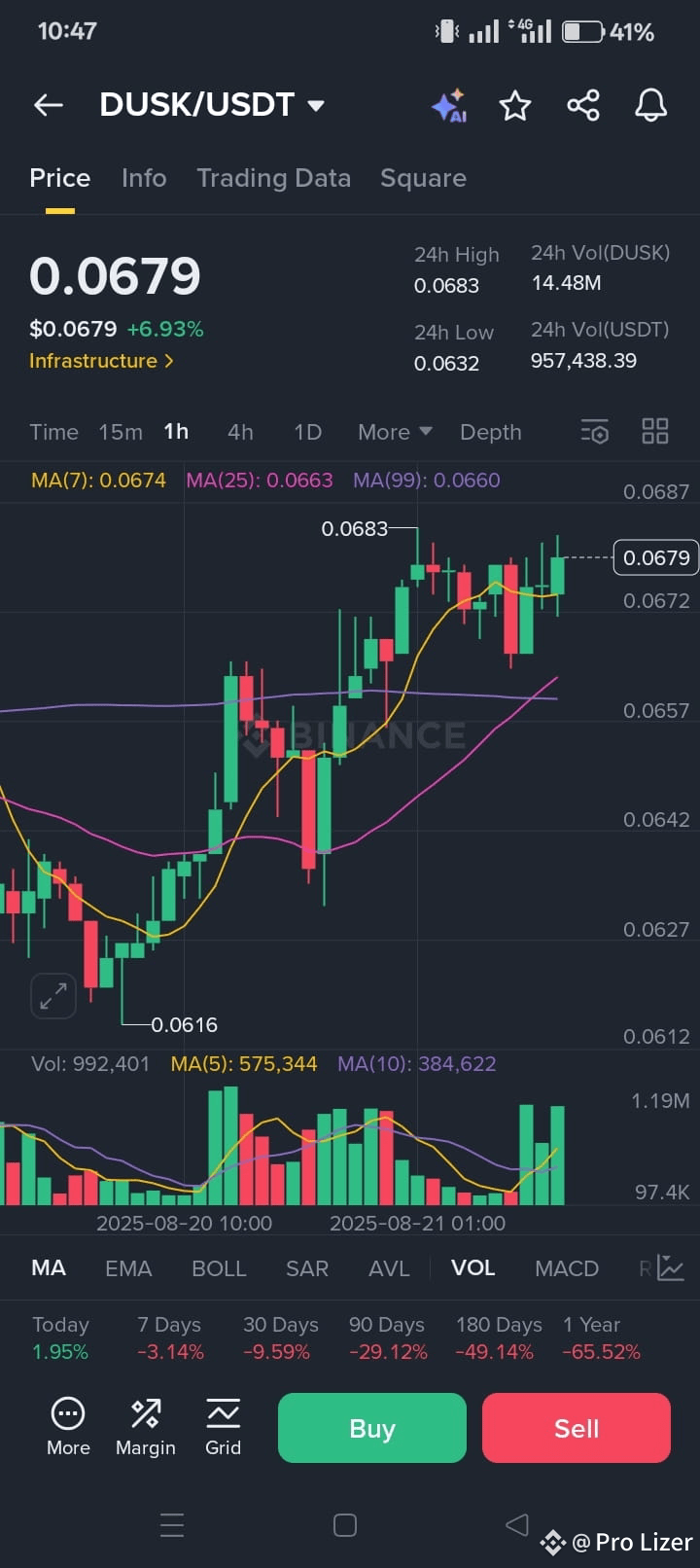Screen dimensions: 700x1568
Task: Expand the chart to fullscreen
Action: point(53,995)
